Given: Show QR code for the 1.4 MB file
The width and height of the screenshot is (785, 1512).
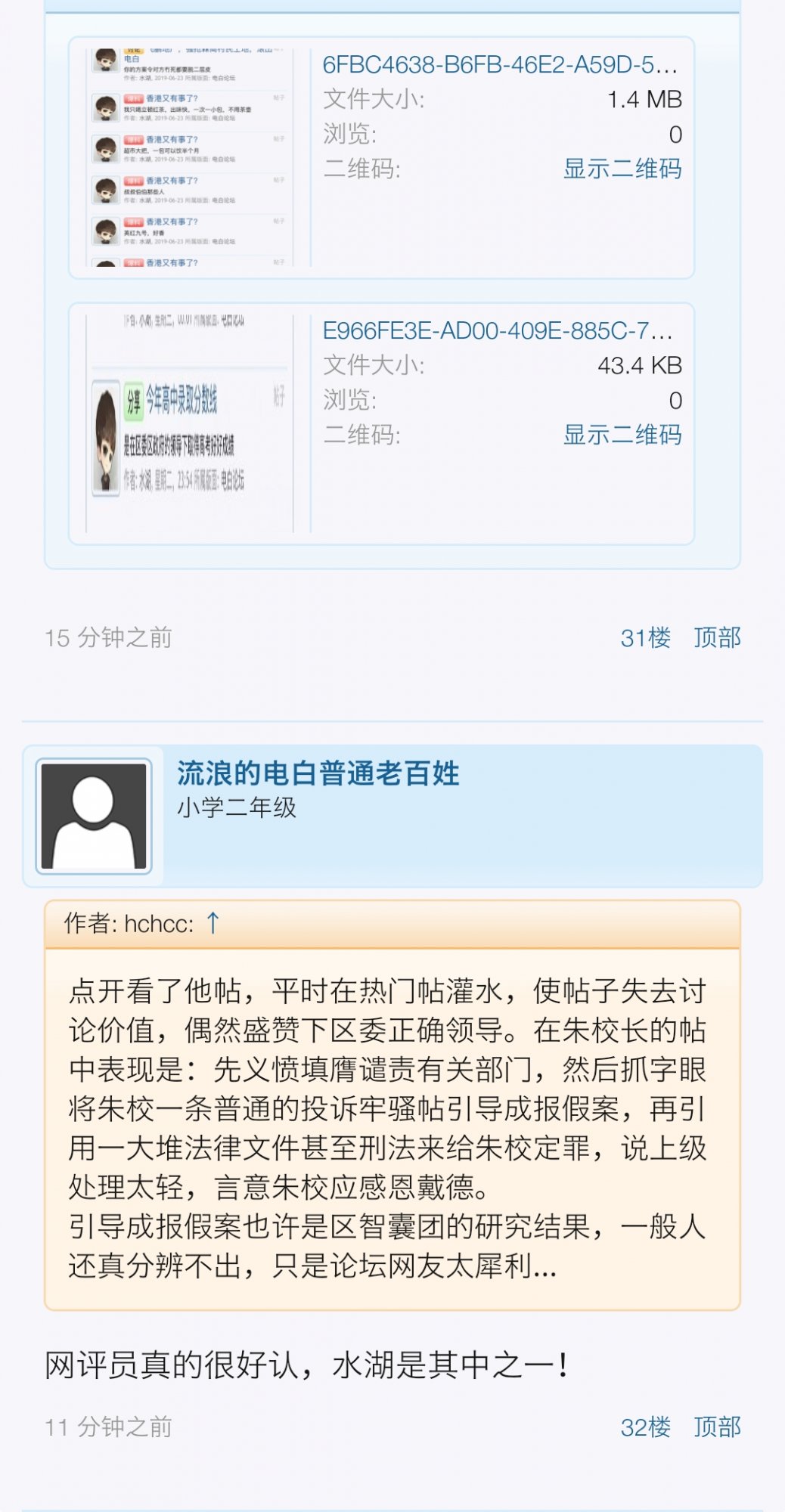Looking at the screenshot, I should coord(622,169).
